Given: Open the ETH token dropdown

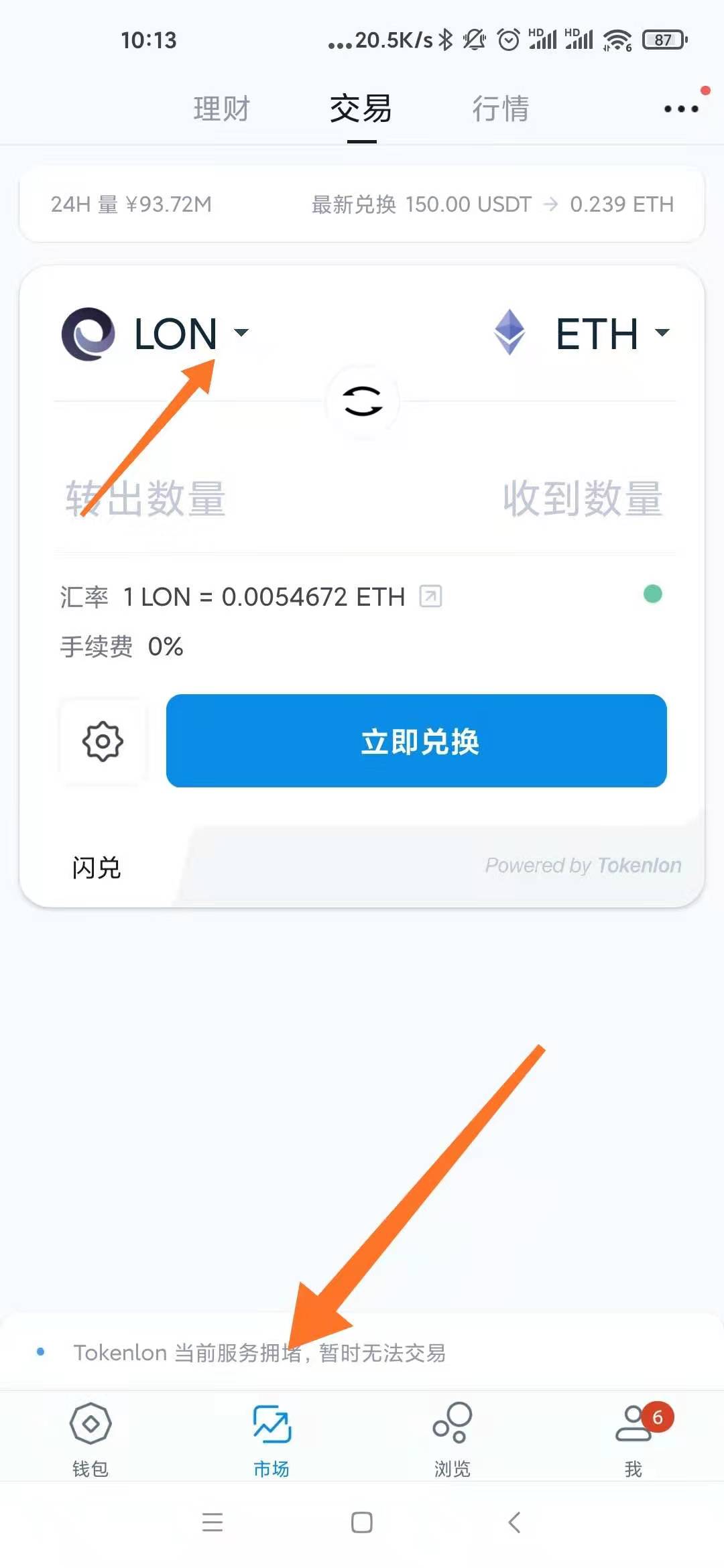Looking at the screenshot, I should [x=582, y=333].
